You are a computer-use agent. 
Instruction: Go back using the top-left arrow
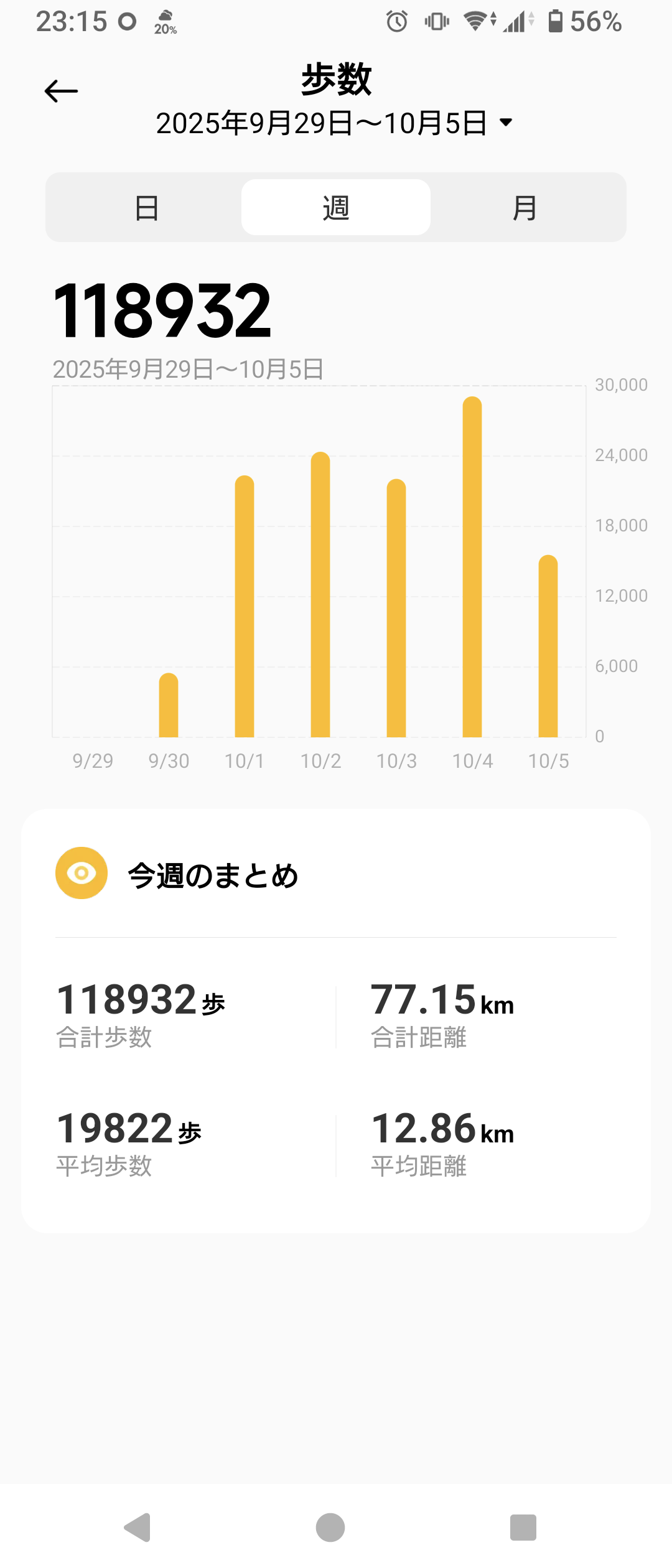[61, 91]
